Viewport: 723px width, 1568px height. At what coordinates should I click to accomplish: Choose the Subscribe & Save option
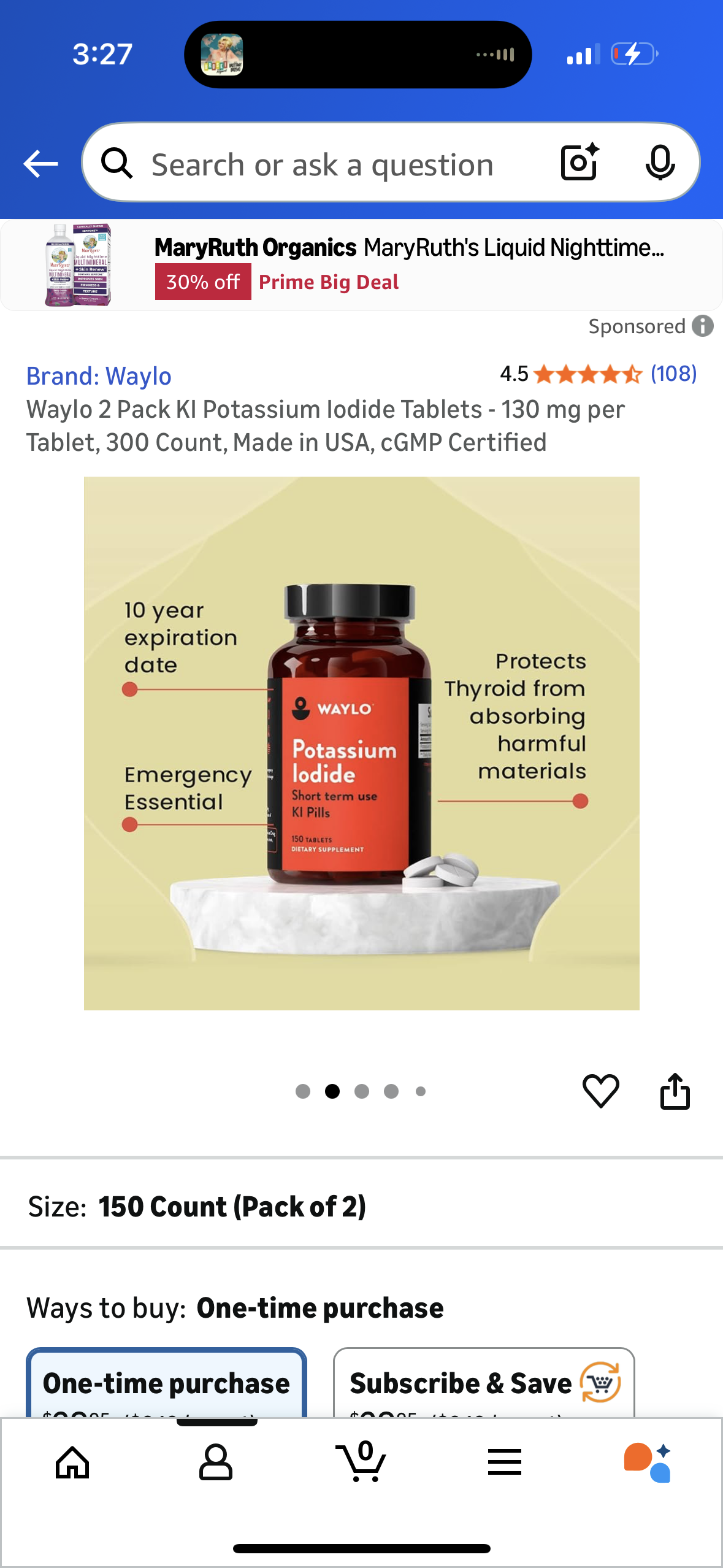coord(483,1384)
